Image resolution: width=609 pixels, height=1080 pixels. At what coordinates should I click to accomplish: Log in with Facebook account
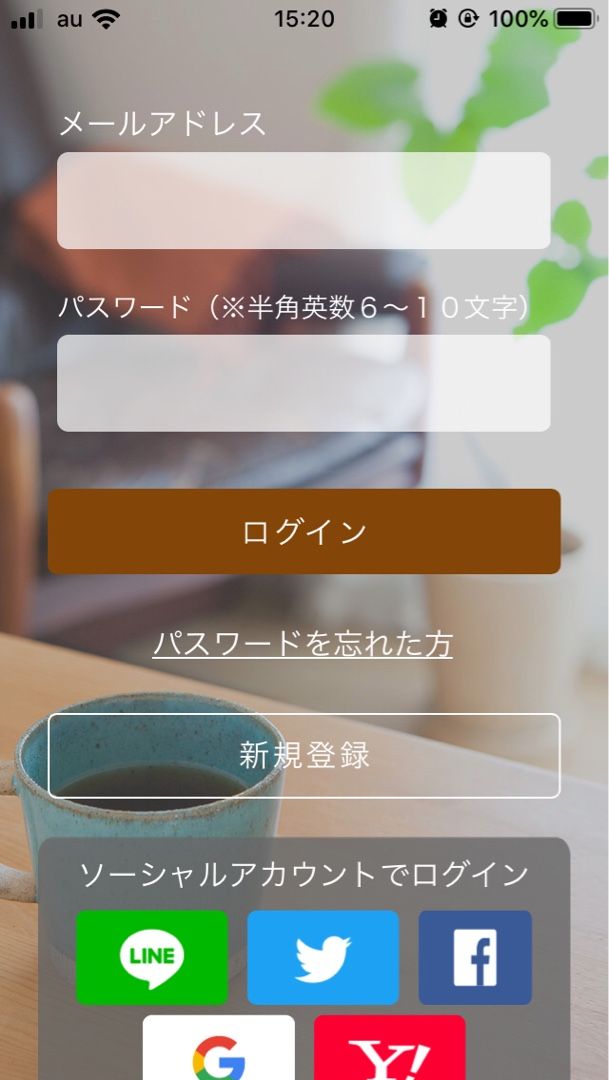point(475,957)
